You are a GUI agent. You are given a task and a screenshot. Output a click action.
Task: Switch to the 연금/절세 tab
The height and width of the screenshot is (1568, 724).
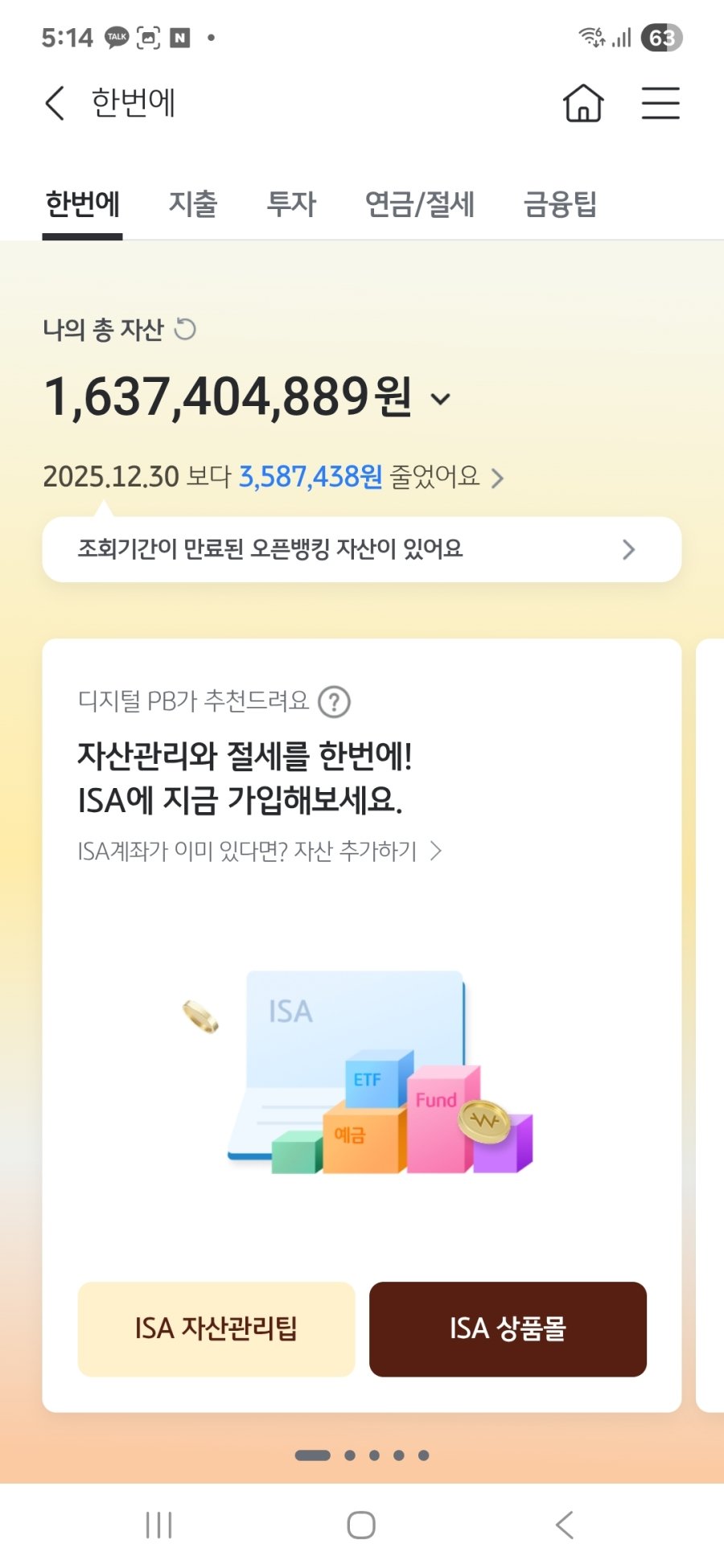tap(419, 204)
